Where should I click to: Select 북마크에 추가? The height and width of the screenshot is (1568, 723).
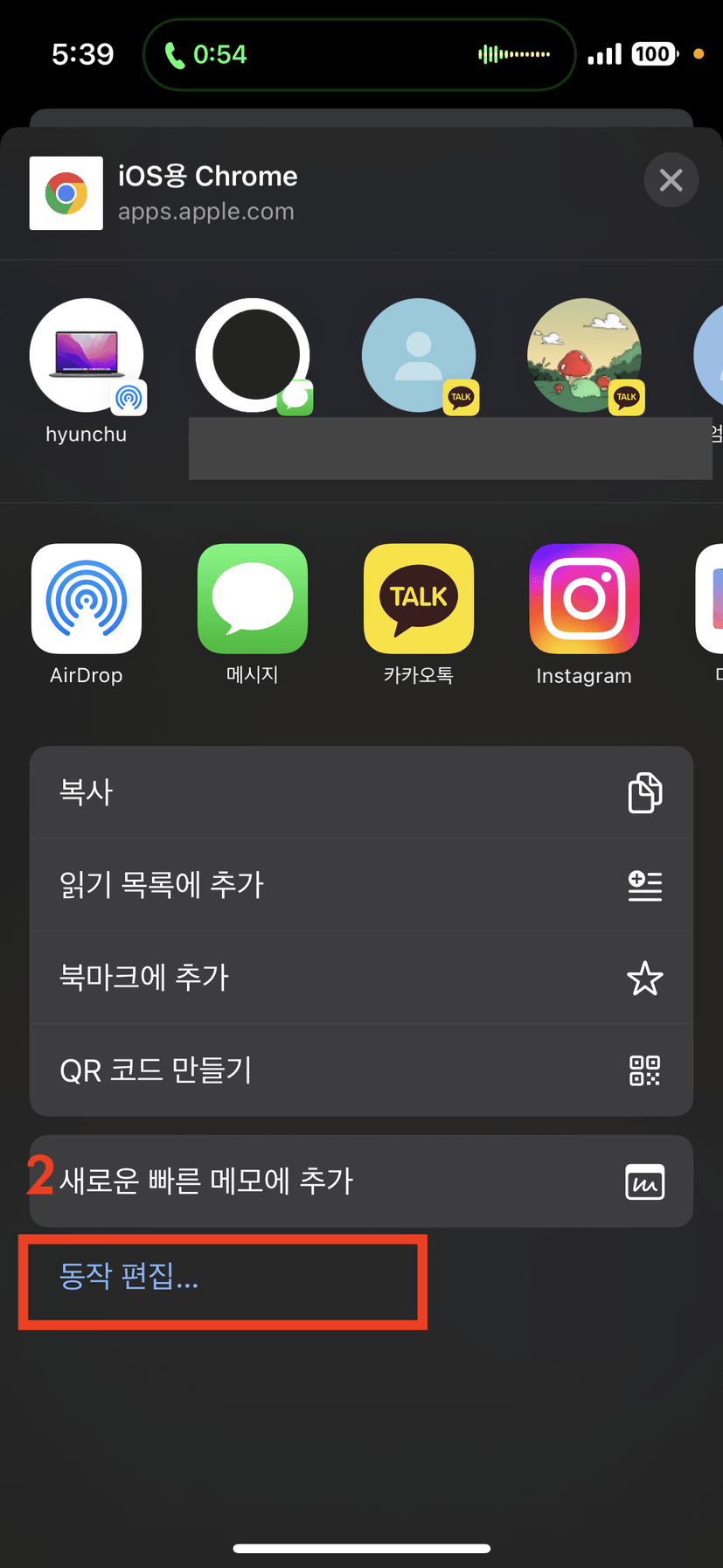(361, 978)
